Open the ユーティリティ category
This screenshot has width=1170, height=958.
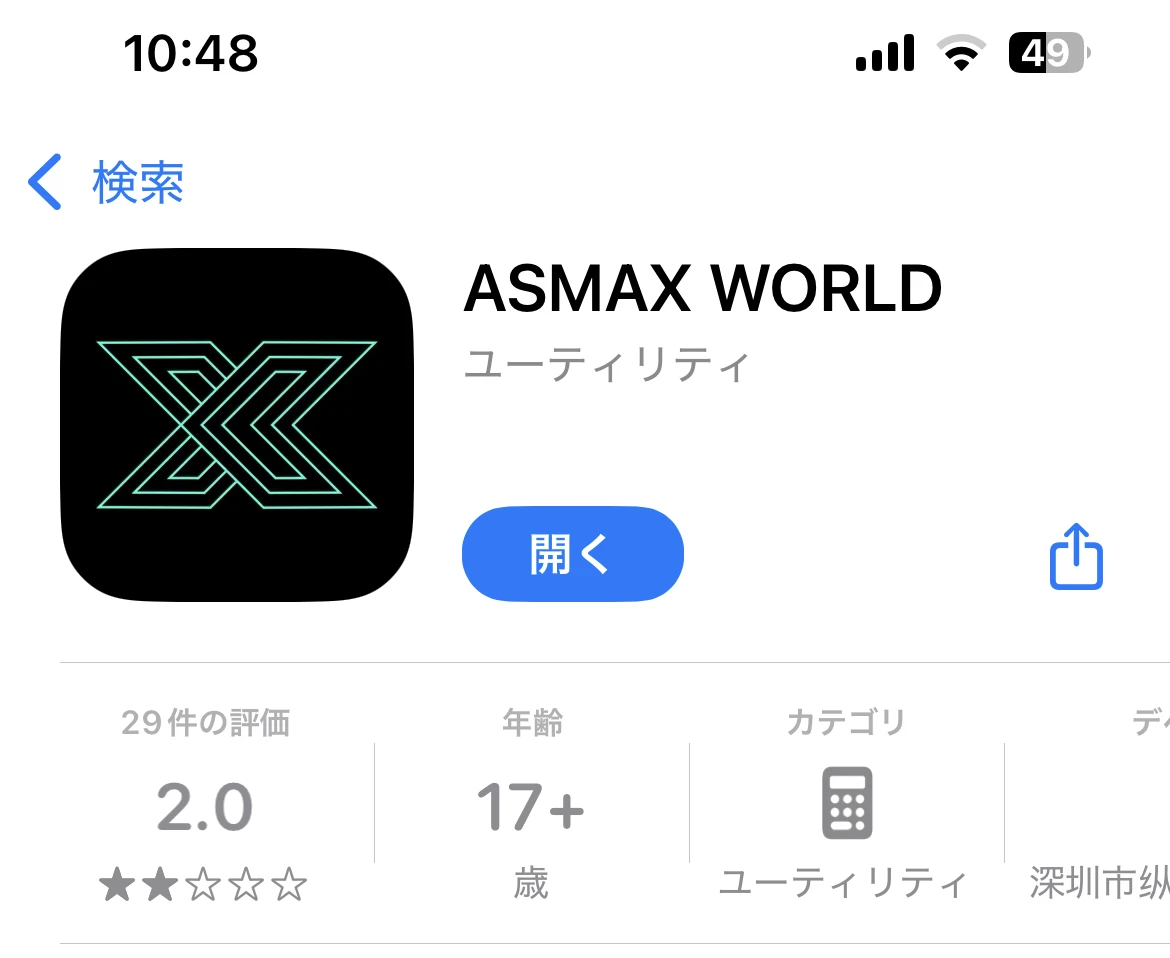(846, 805)
